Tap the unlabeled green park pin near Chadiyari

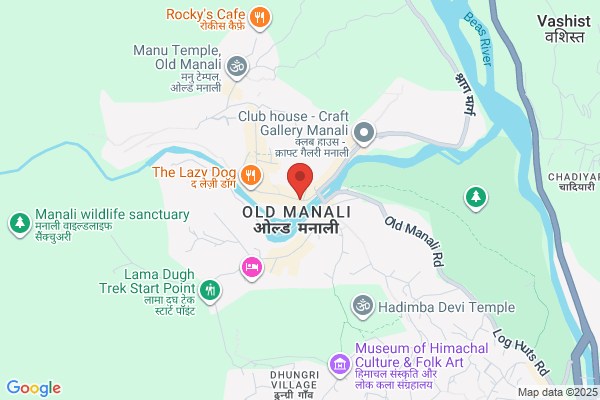point(476,198)
